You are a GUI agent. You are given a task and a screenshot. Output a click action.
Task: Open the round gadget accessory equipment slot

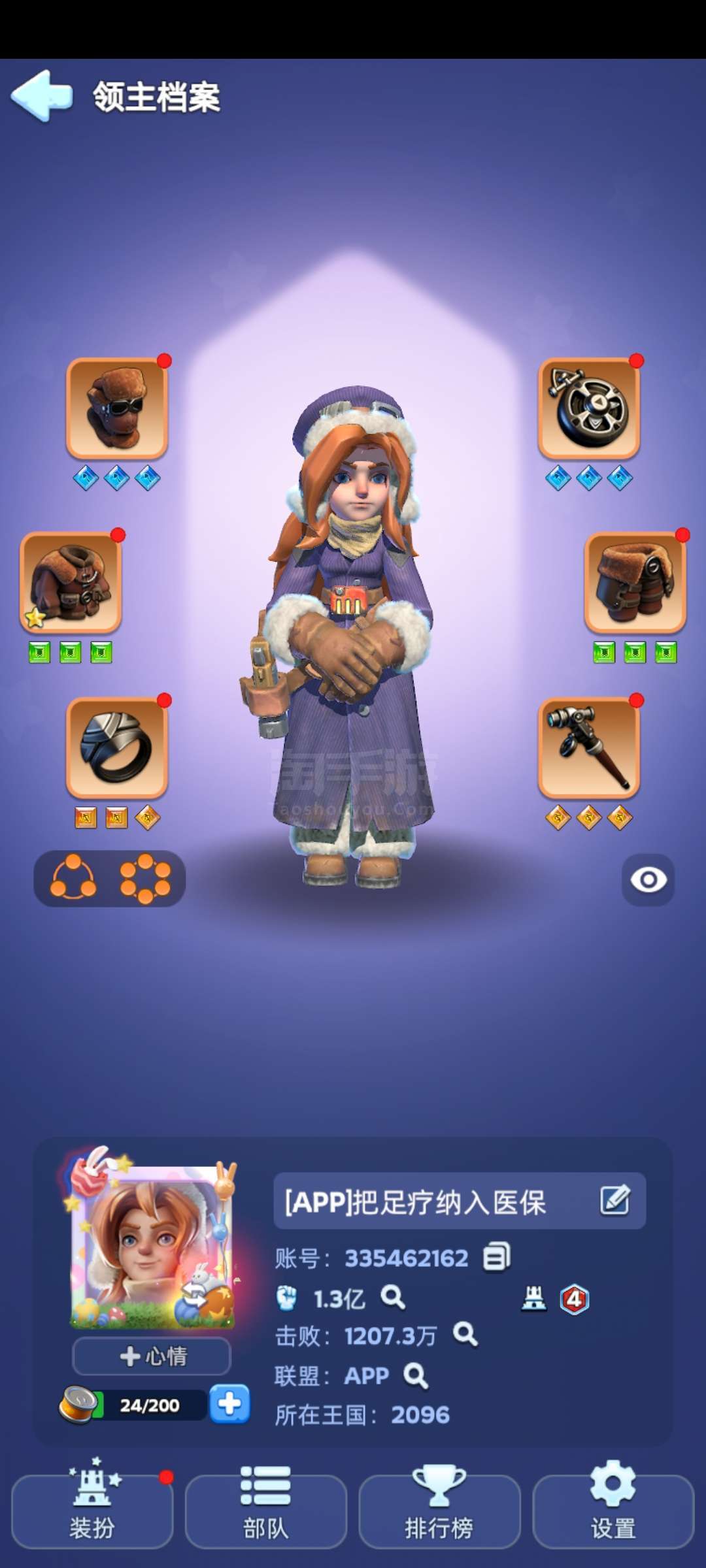[589, 408]
